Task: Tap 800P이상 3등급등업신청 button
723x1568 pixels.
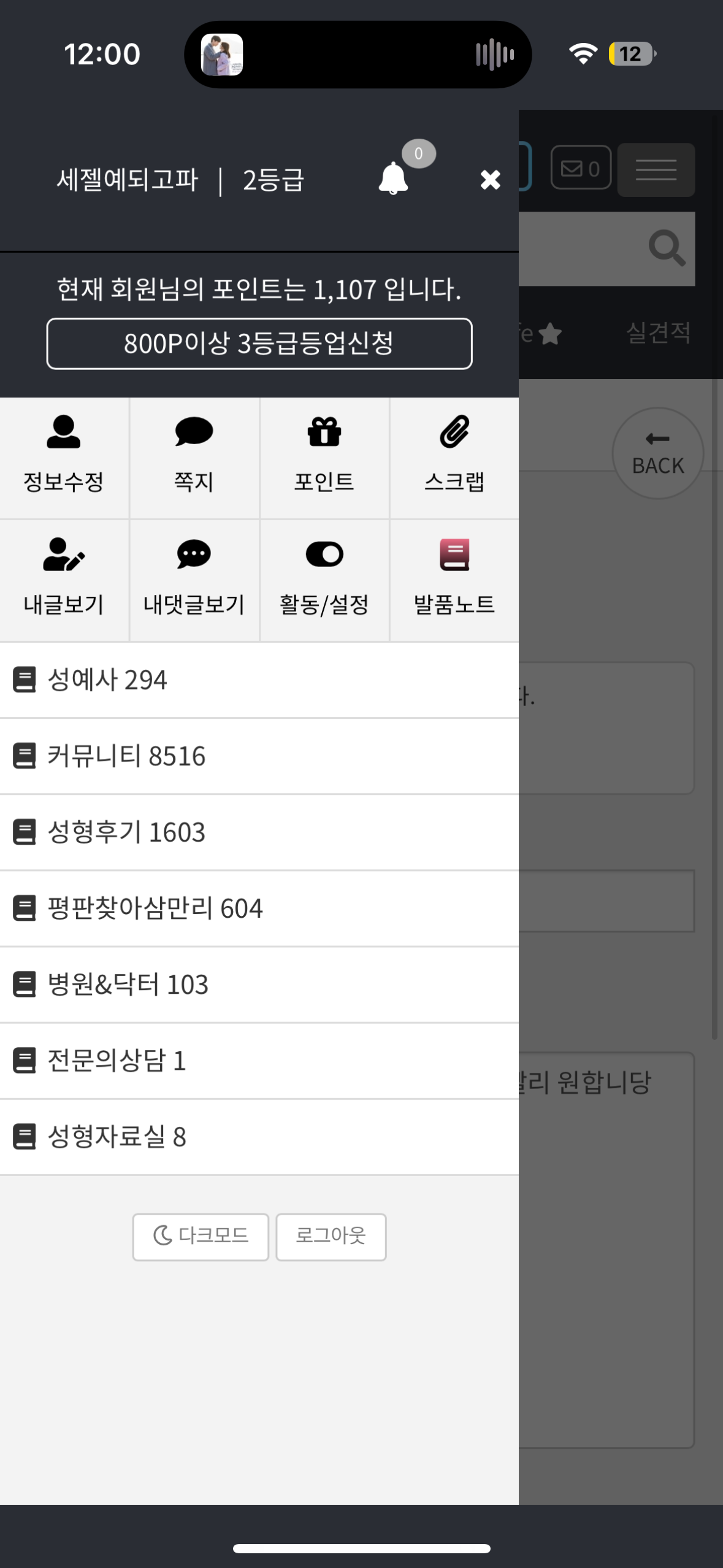Action: (259, 344)
